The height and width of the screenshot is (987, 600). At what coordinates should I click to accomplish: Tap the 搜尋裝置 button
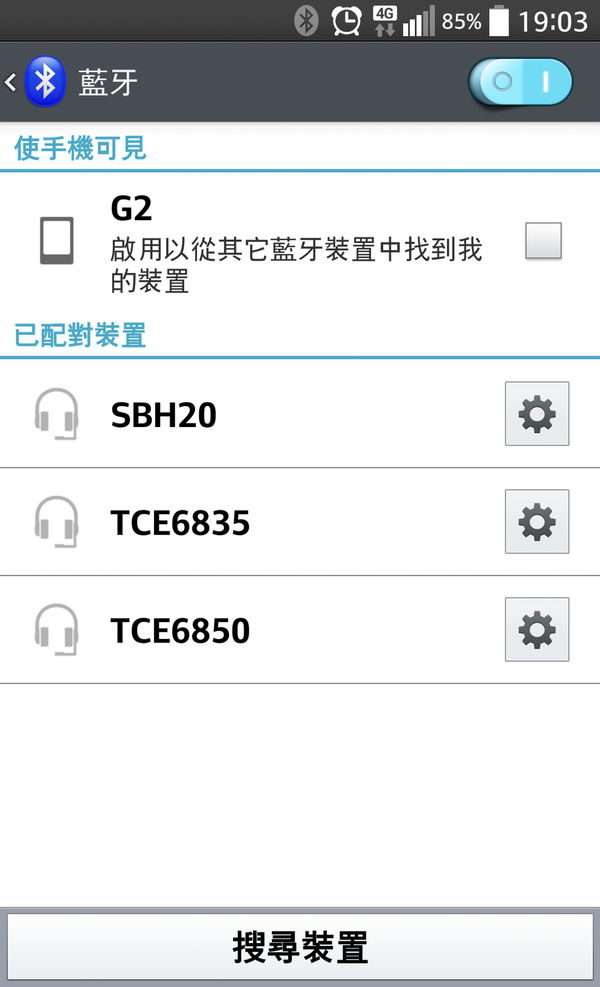(300, 947)
